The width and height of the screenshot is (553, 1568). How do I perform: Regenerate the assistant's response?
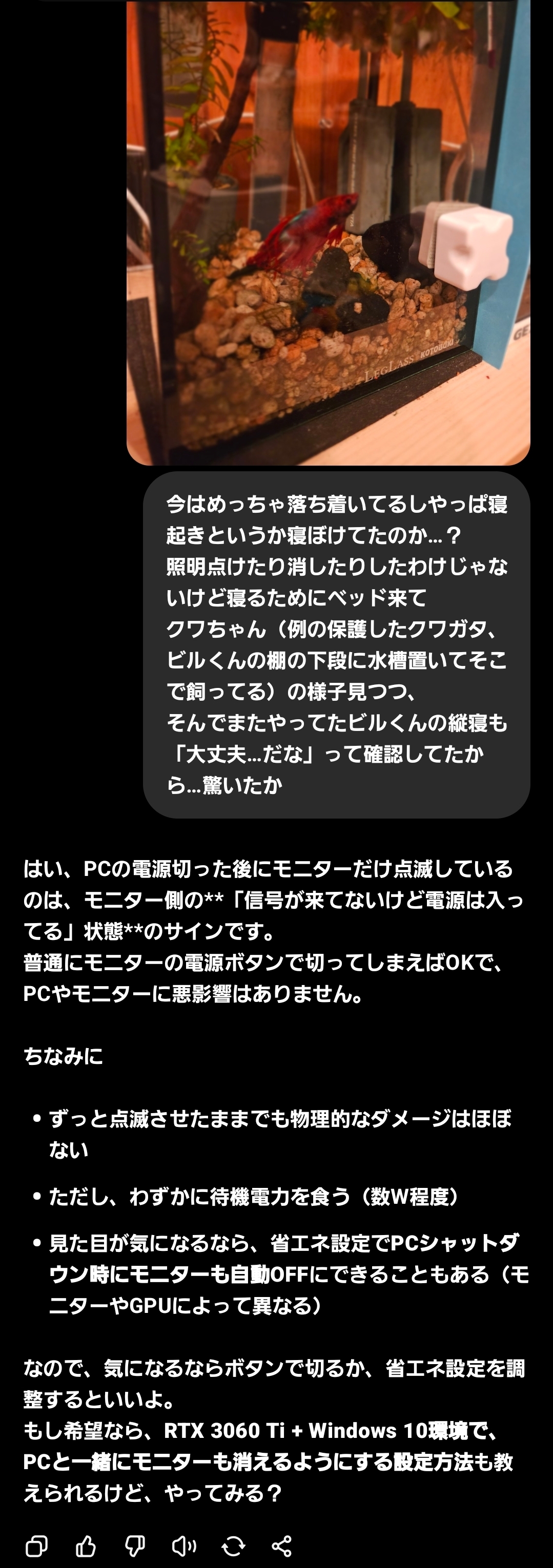233,1545
